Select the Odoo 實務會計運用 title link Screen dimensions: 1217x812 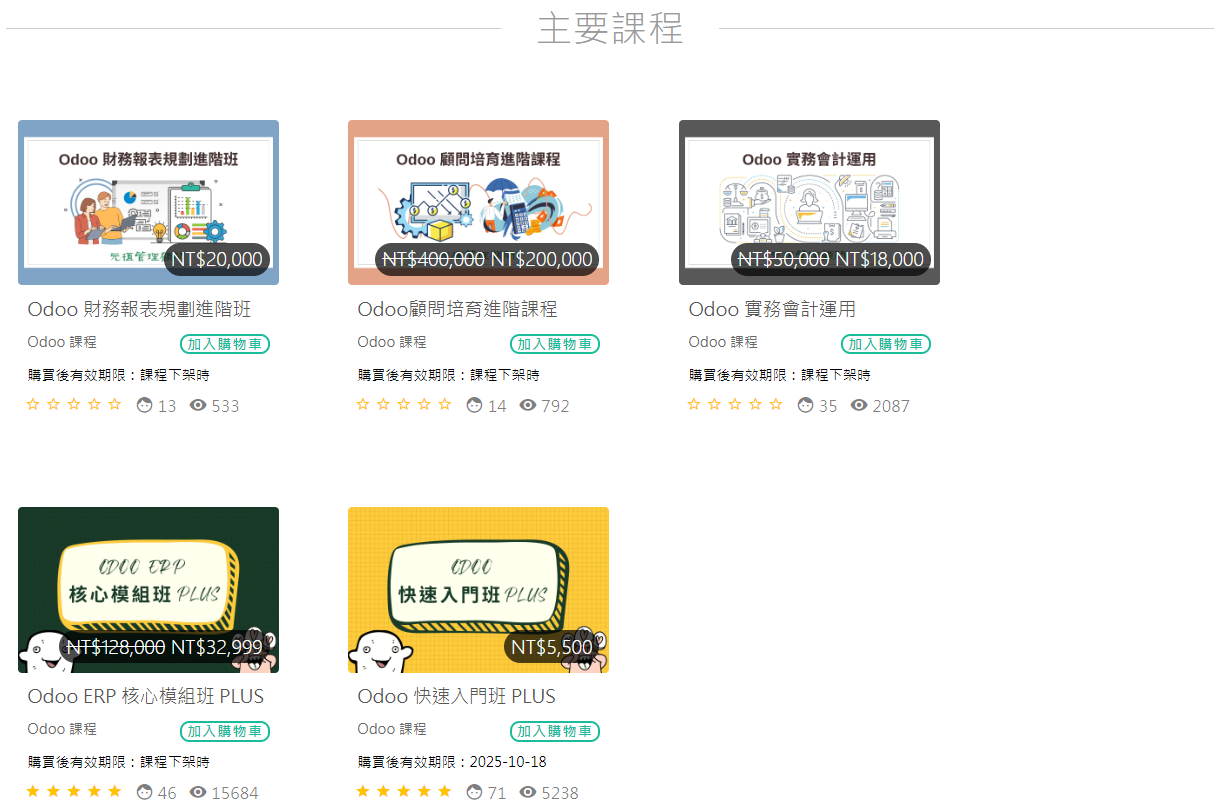[x=772, y=309]
